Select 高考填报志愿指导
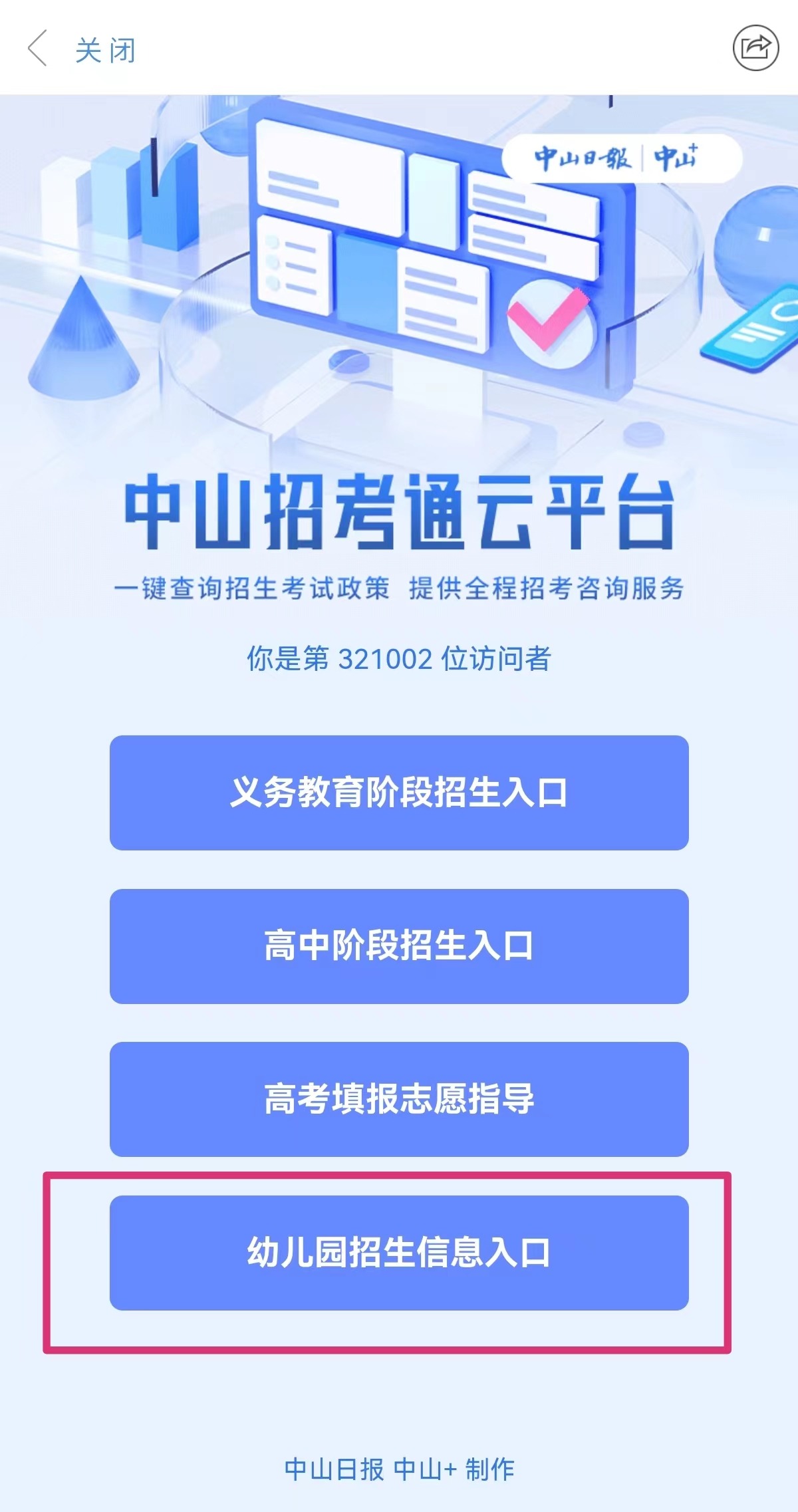The width and height of the screenshot is (798, 1512). (399, 1099)
